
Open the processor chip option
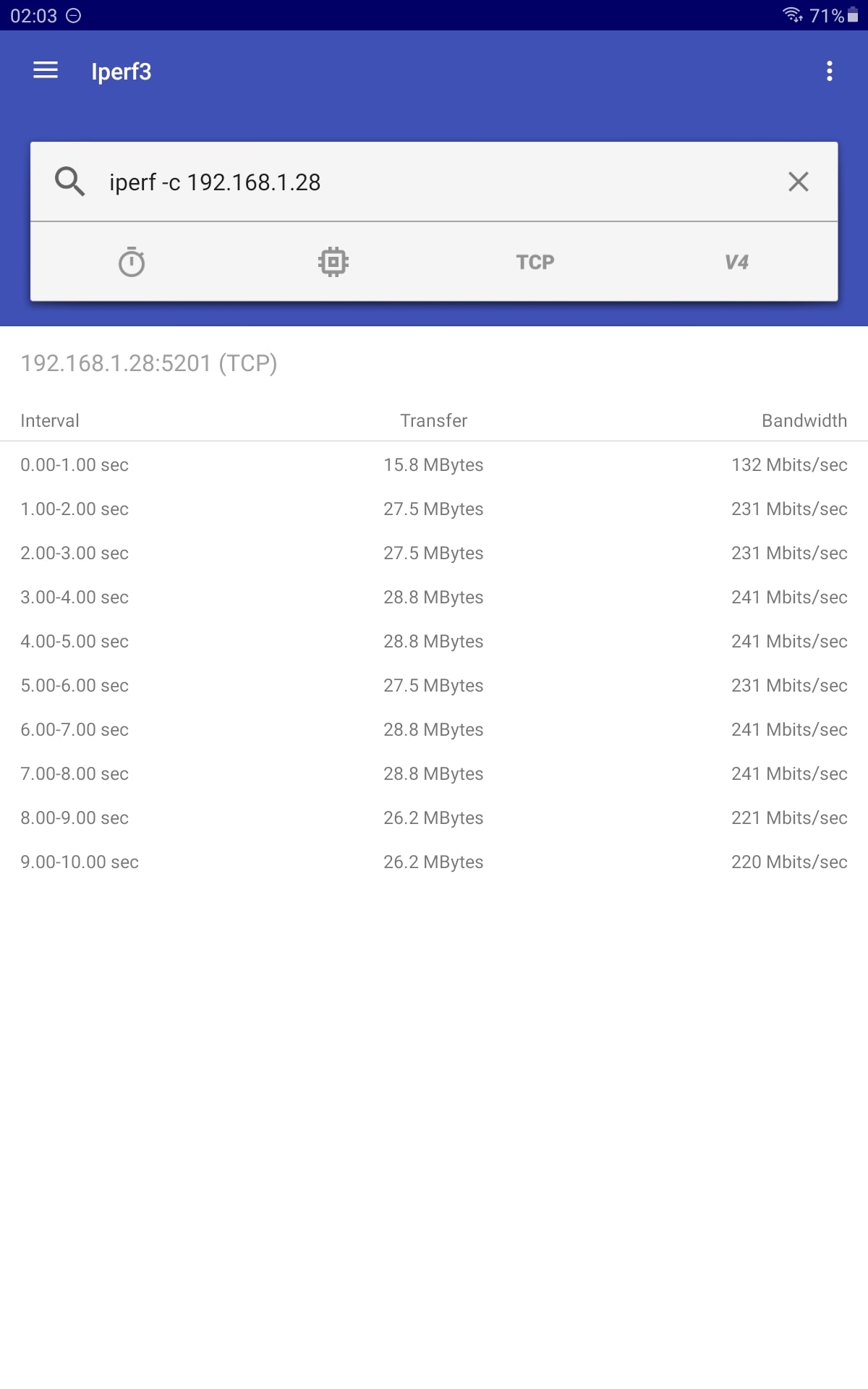333,262
